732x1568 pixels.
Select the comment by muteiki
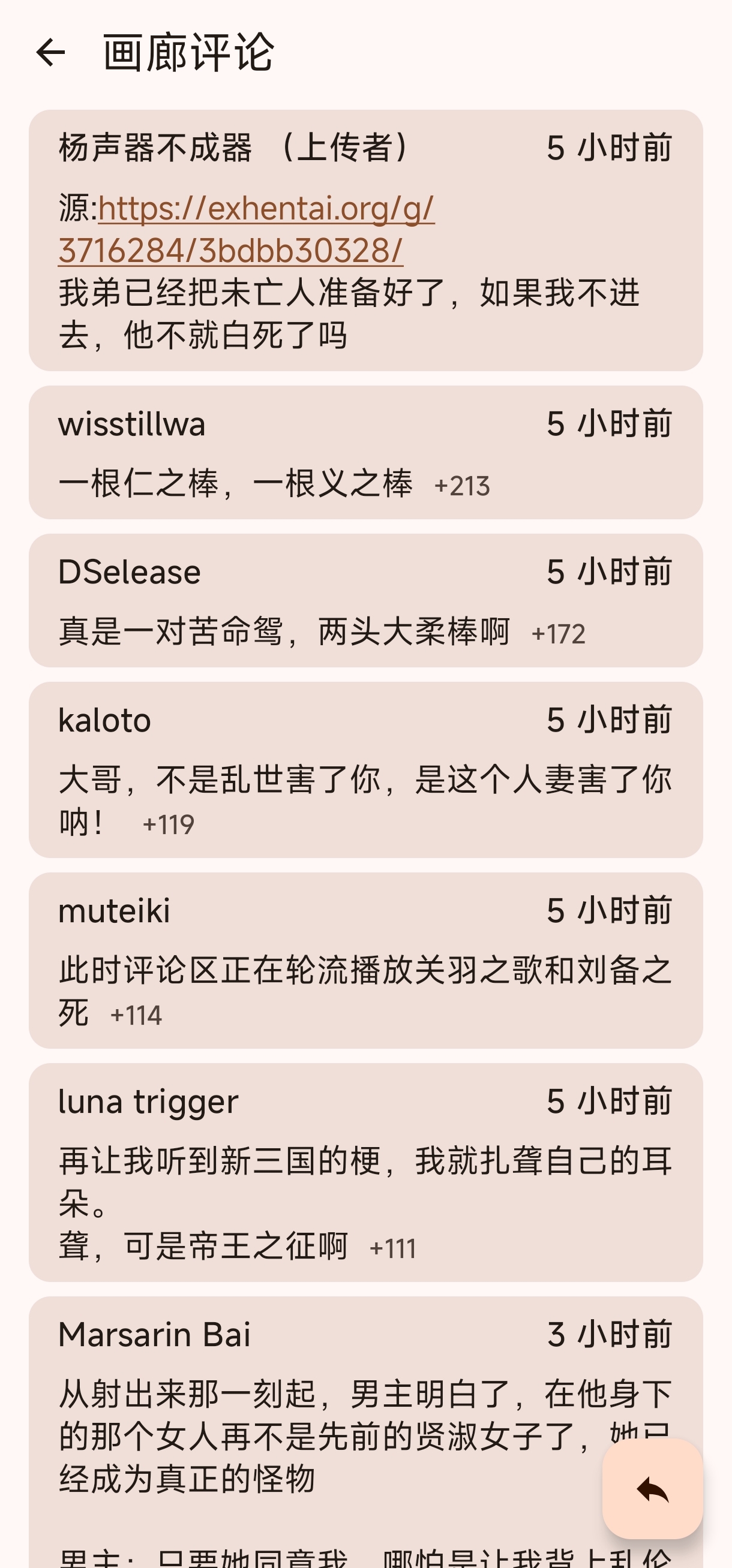[365, 960]
